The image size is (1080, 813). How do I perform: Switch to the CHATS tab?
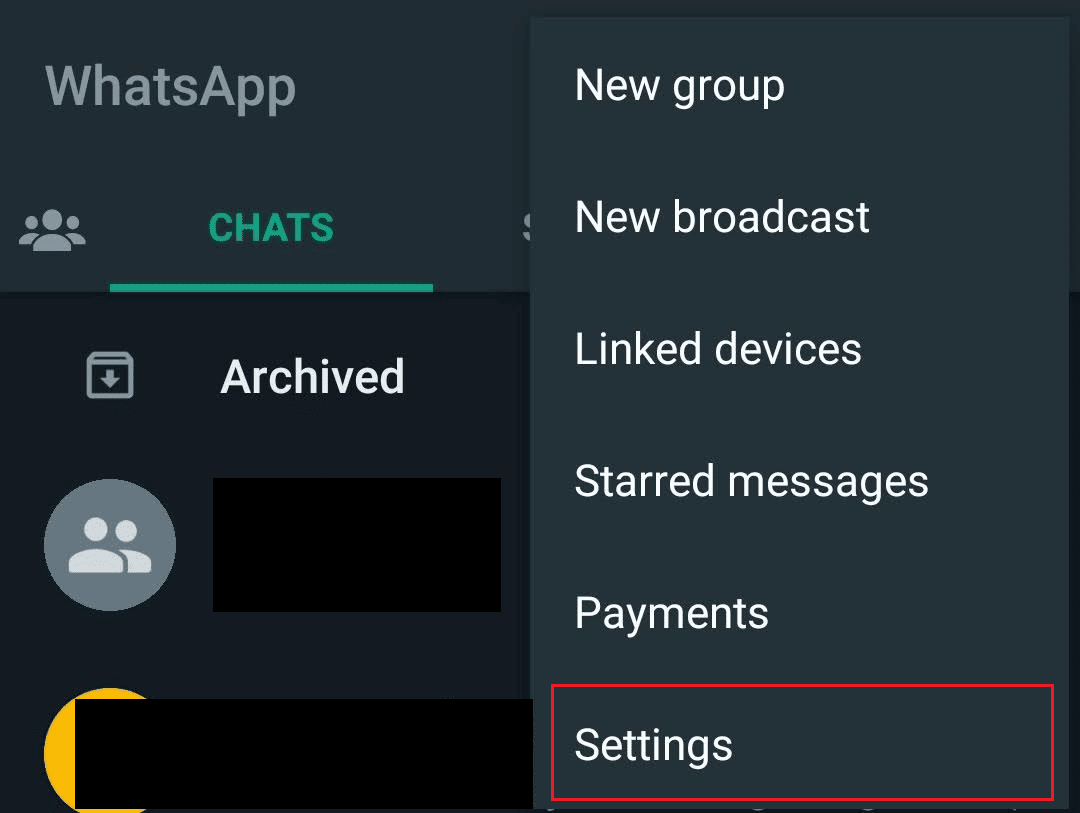pyautogui.click(x=271, y=229)
